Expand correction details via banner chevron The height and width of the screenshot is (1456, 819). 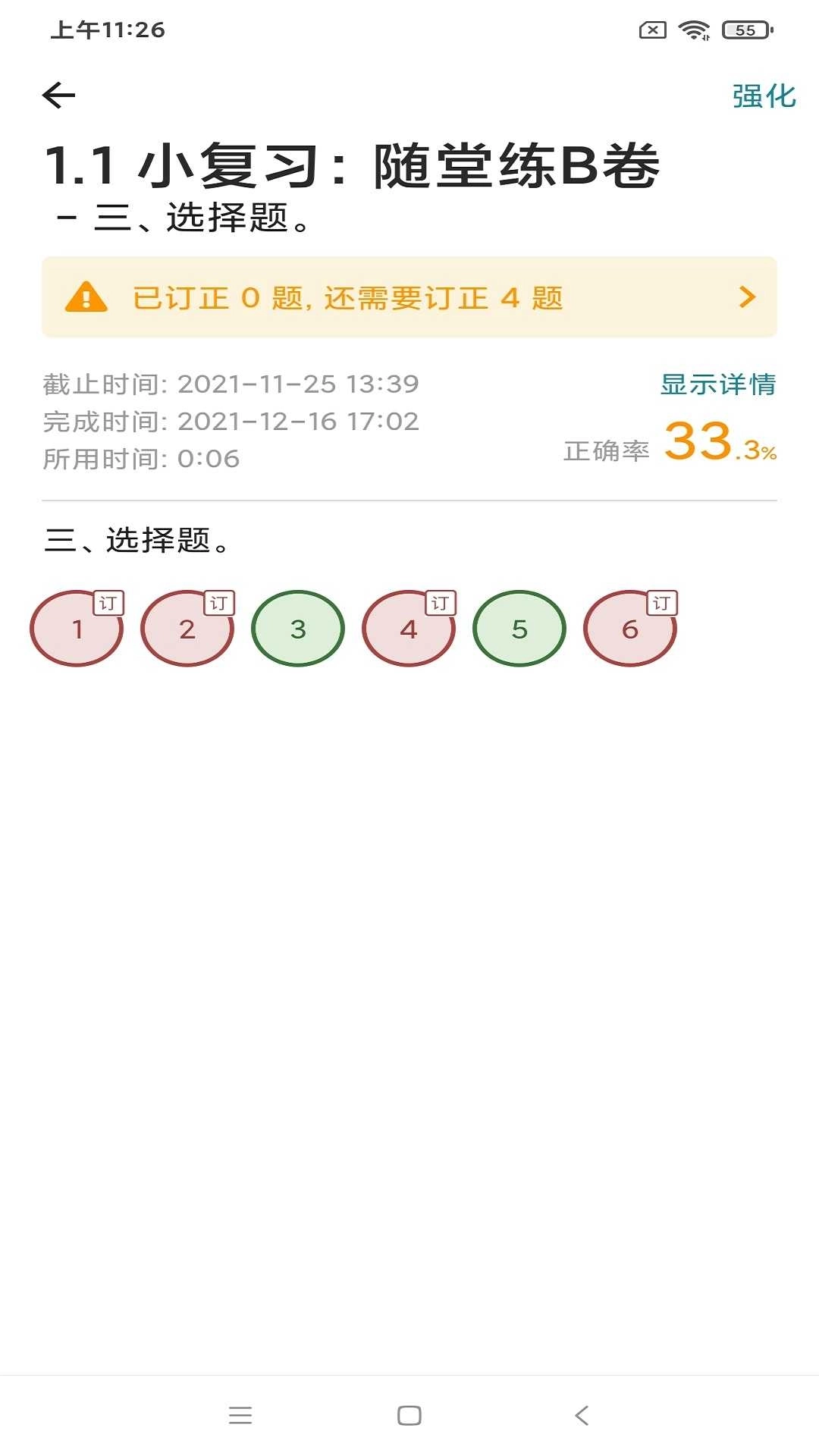[747, 298]
